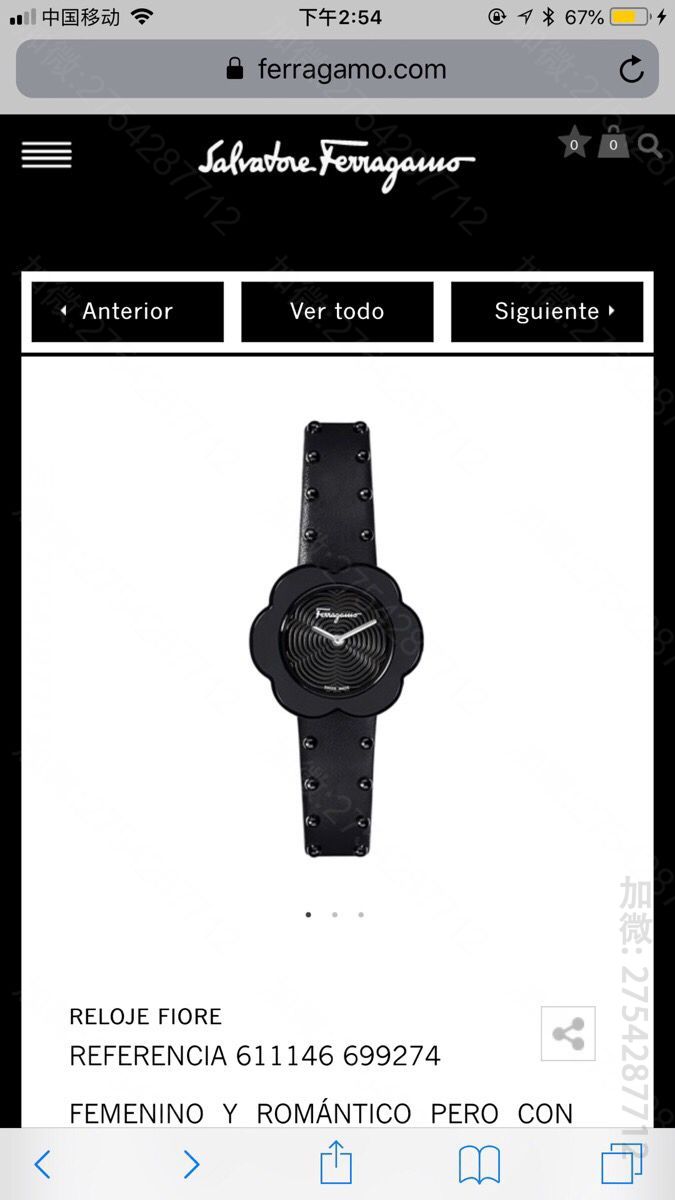Go to Anterior product
675x1200 pixels.
tap(127, 311)
